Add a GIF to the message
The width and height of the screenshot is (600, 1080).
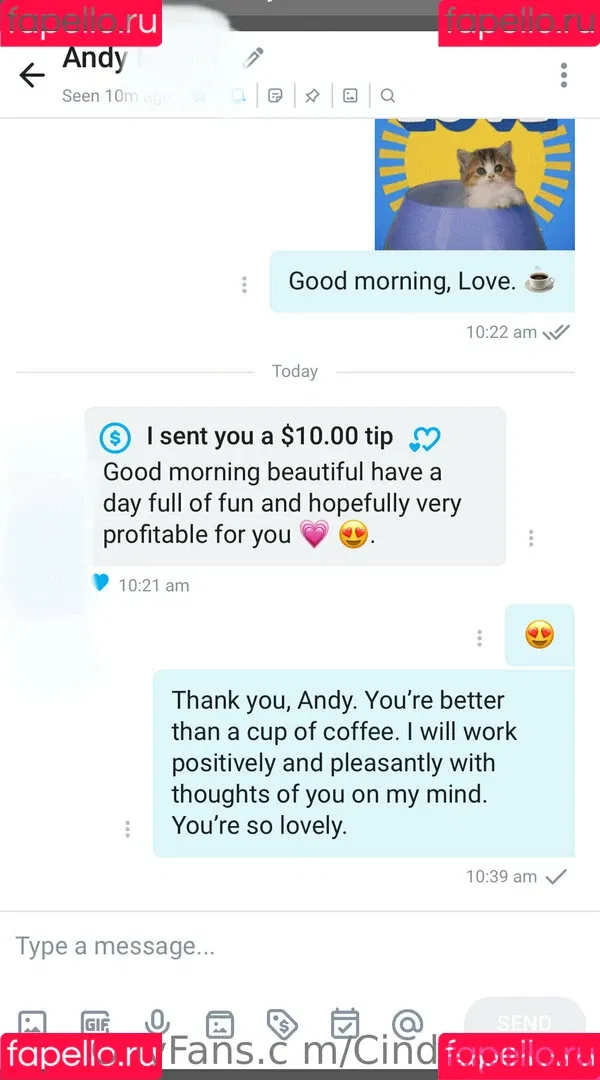96,1023
